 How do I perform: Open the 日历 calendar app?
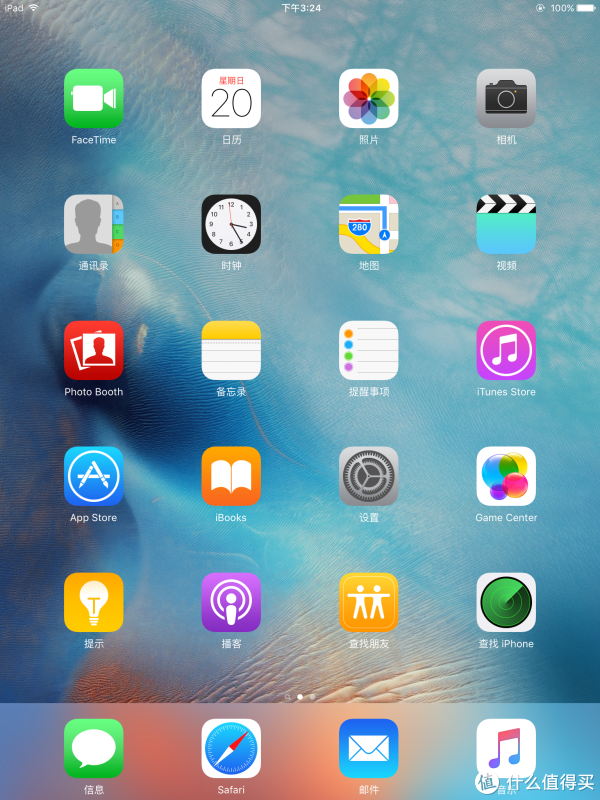pos(231,98)
